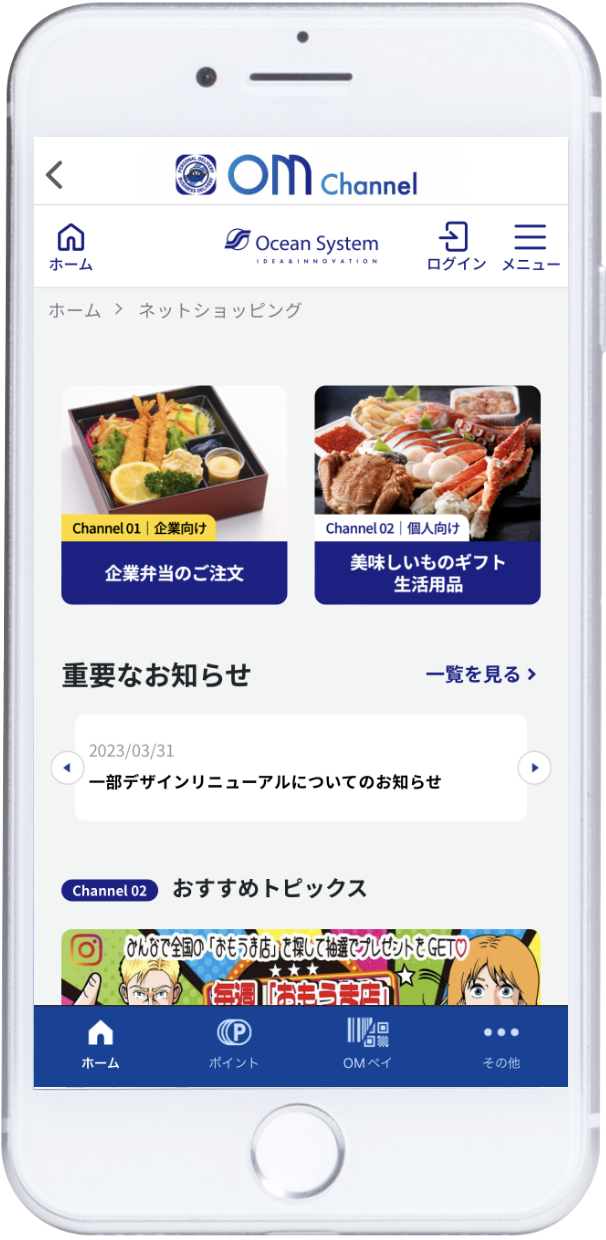Open the ログイン login page
The height and width of the screenshot is (1240, 606).
[x=456, y=246]
